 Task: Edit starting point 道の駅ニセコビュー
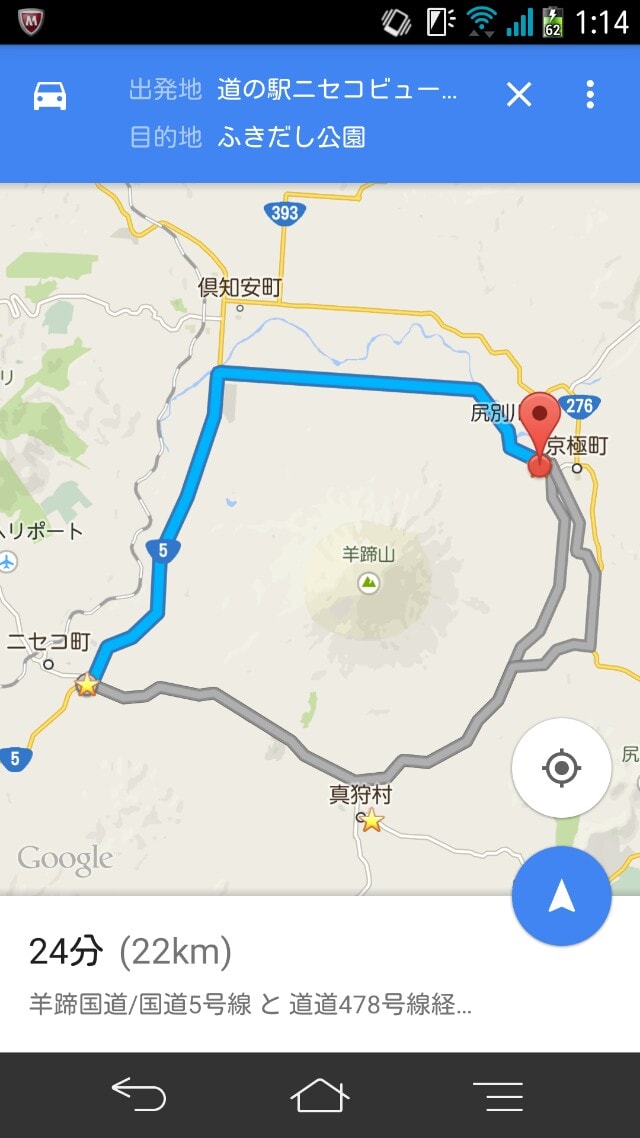click(x=336, y=91)
